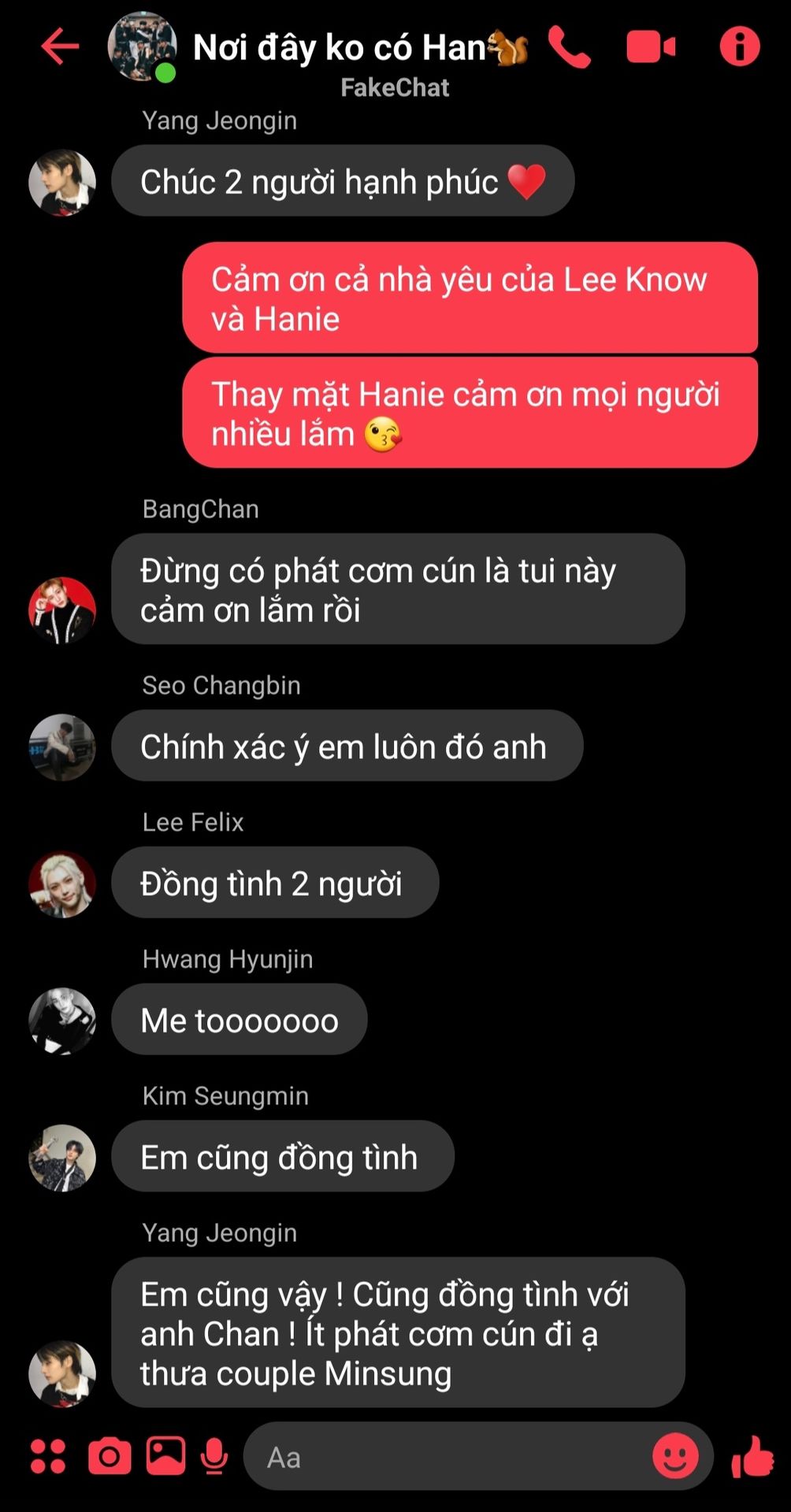Image resolution: width=791 pixels, height=1512 pixels.
Task: Open the camera to take a photo
Action: click(110, 1456)
